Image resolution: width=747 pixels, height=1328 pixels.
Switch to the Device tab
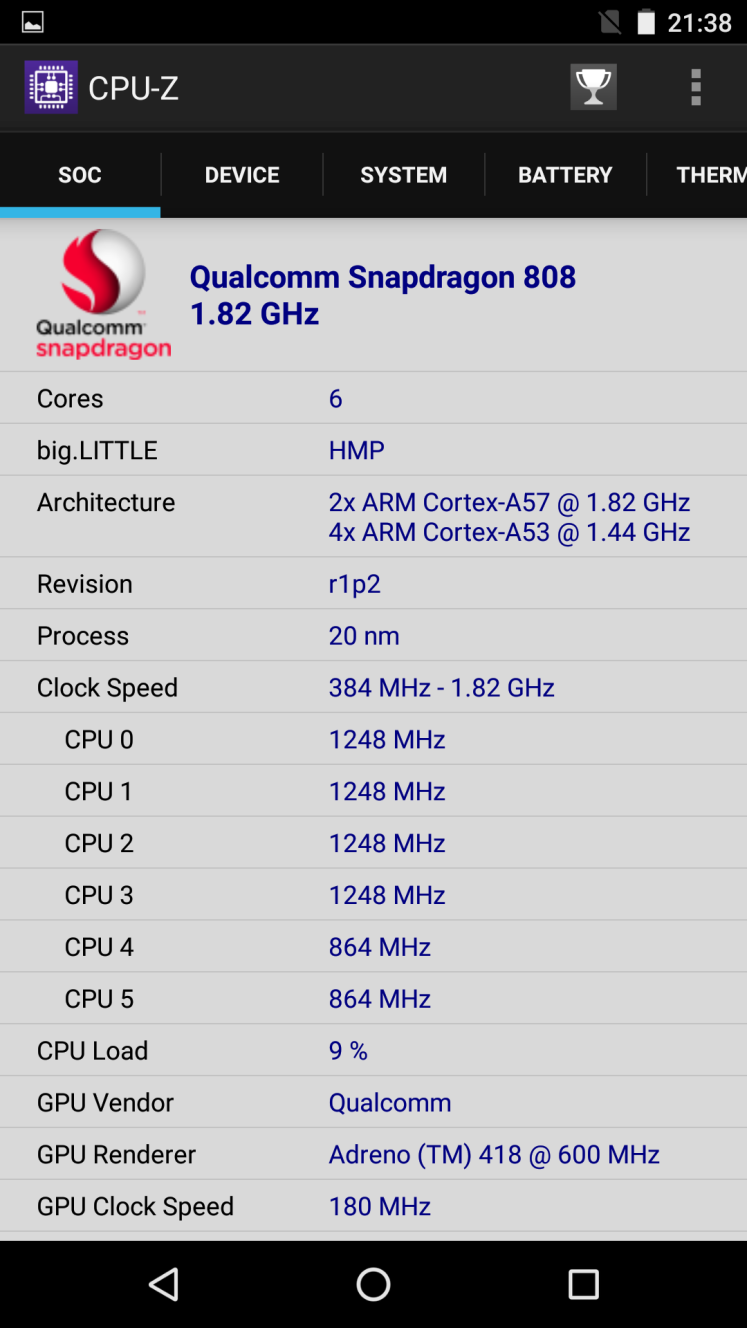point(242,175)
